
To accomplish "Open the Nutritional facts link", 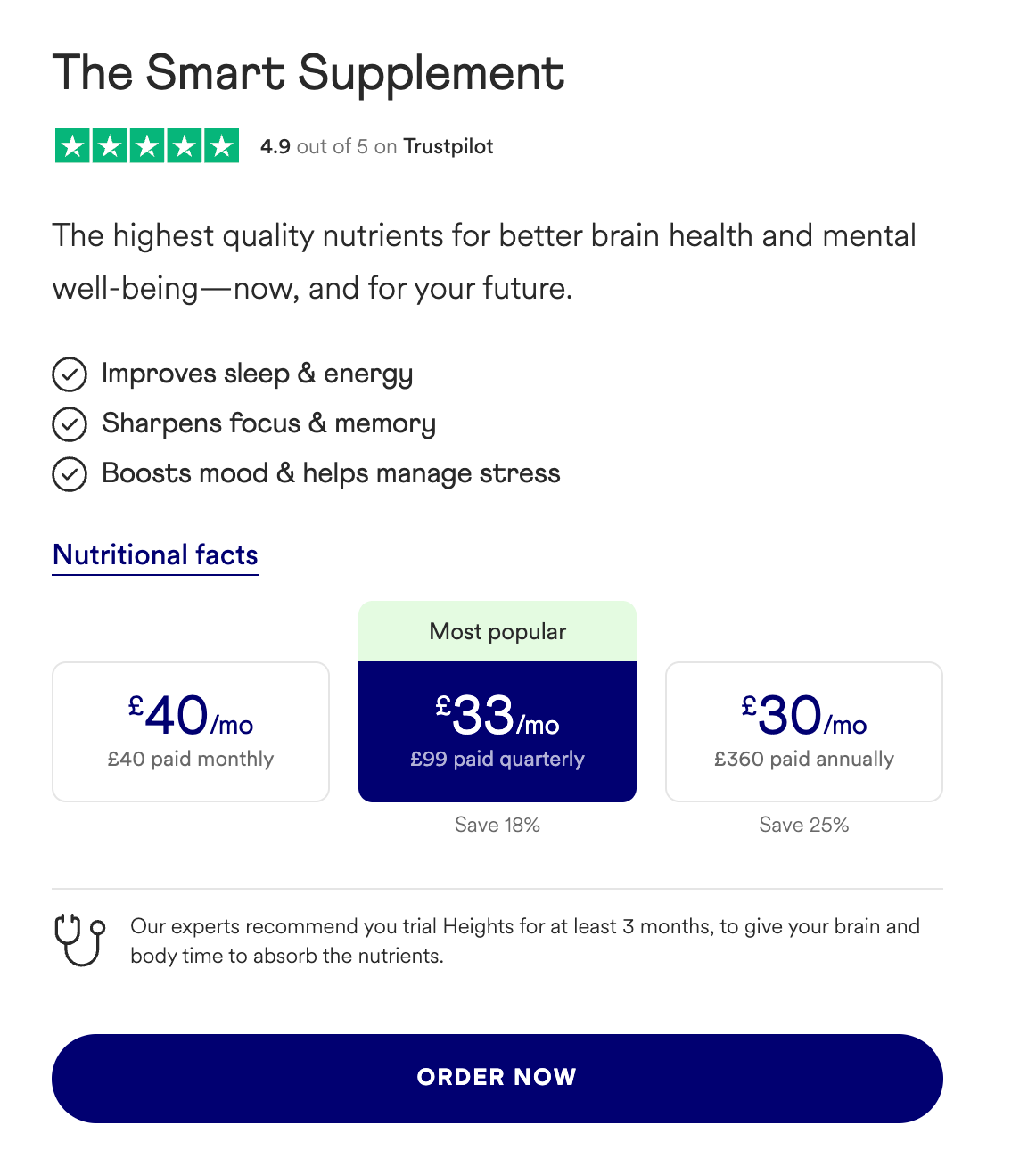I will (155, 554).
